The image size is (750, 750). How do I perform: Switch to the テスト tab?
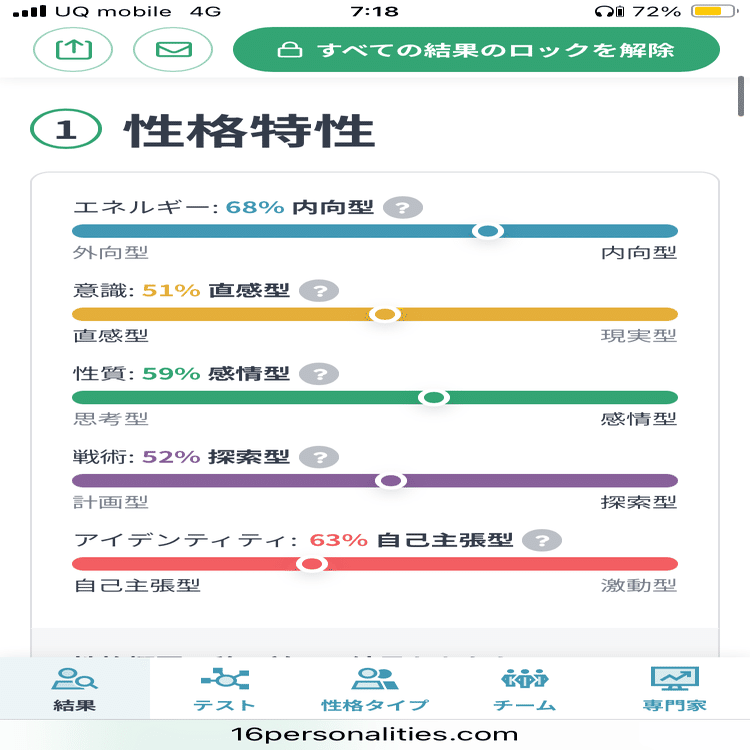(x=225, y=689)
